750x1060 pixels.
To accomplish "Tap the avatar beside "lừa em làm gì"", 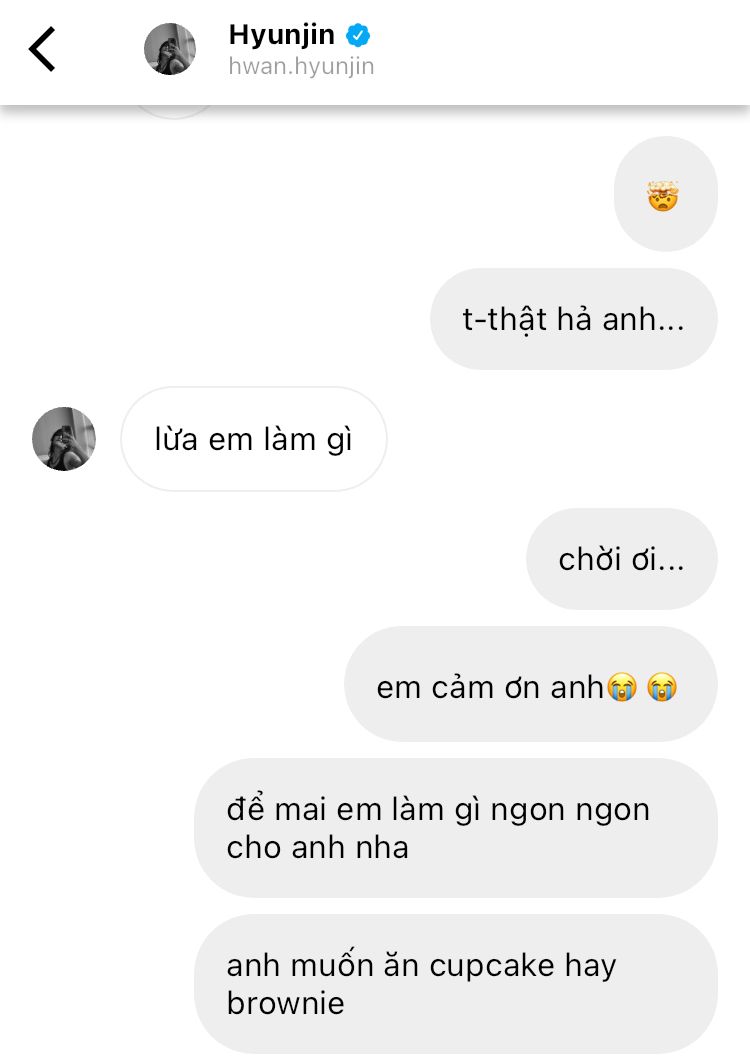I will (x=64, y=439).
